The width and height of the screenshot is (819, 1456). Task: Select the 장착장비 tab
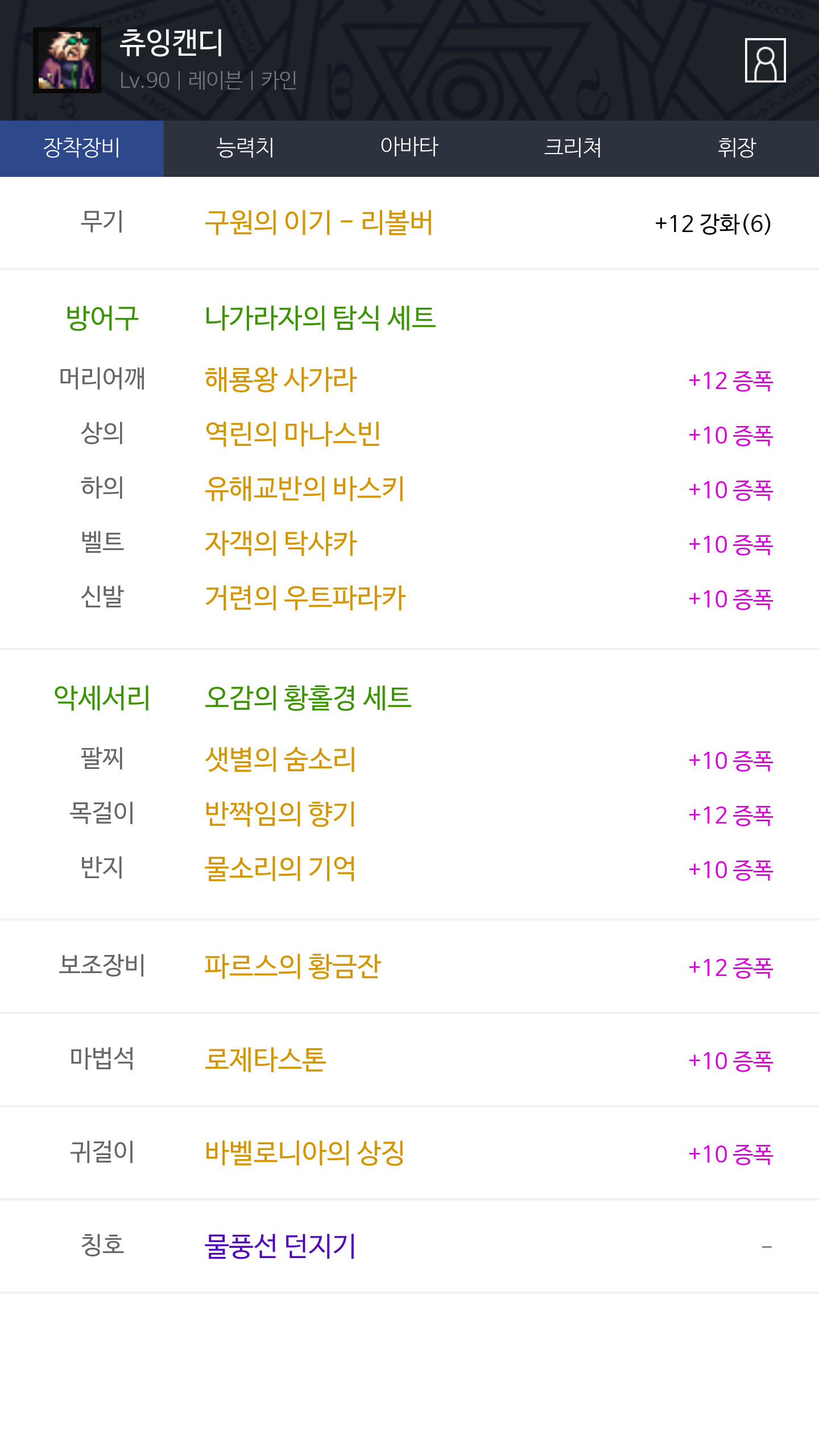click(x=82, y=148)
